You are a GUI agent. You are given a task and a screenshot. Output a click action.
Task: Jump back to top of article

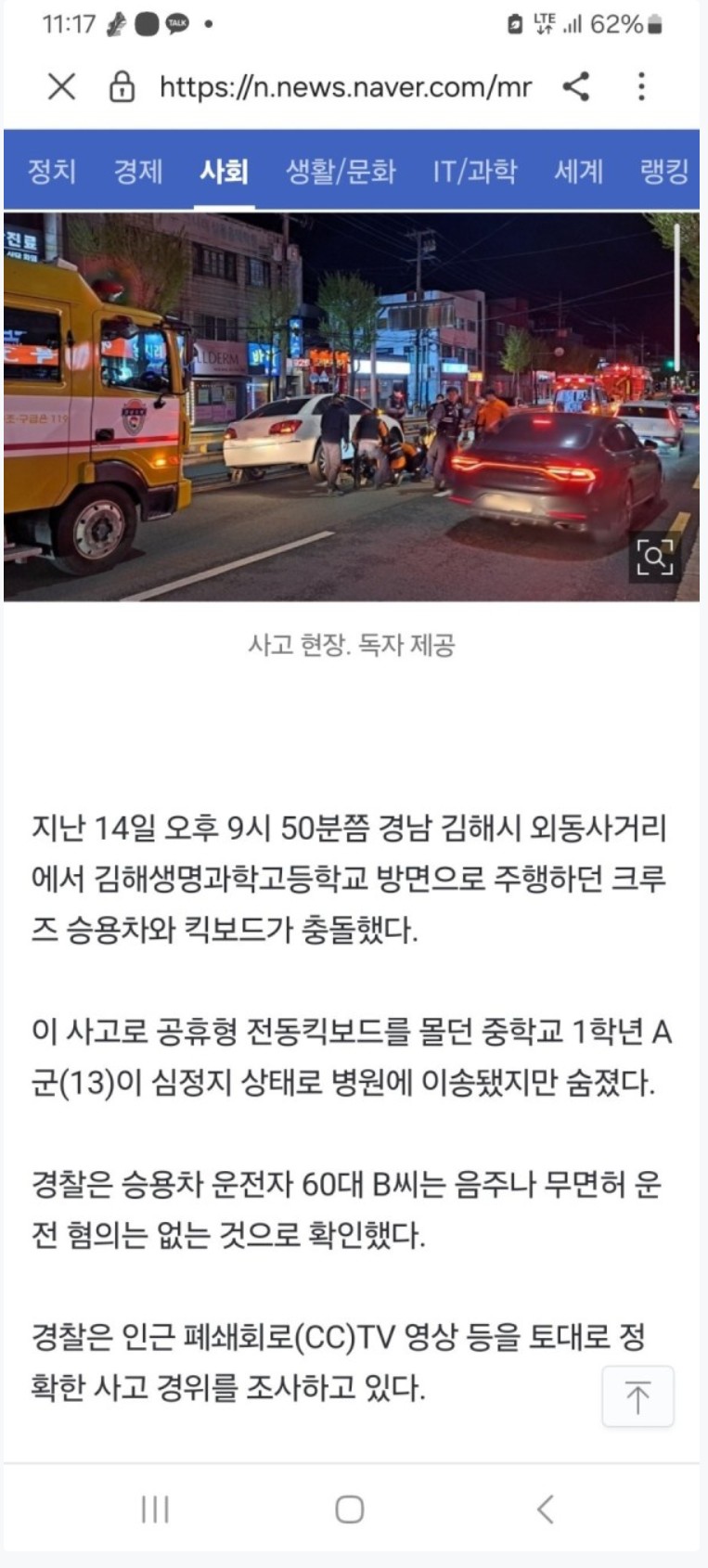(637, 1396)
